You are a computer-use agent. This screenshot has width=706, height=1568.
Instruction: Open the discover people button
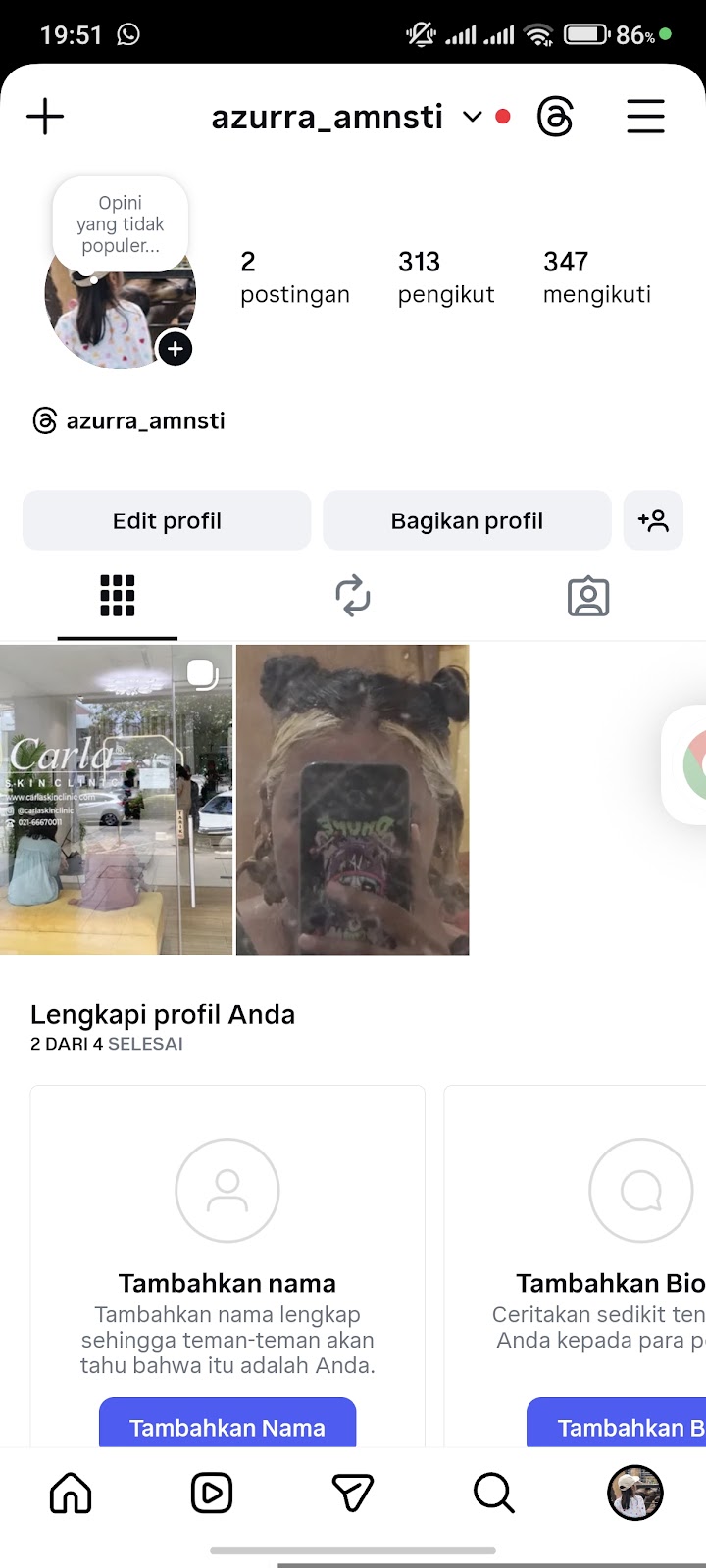(653, 520)
